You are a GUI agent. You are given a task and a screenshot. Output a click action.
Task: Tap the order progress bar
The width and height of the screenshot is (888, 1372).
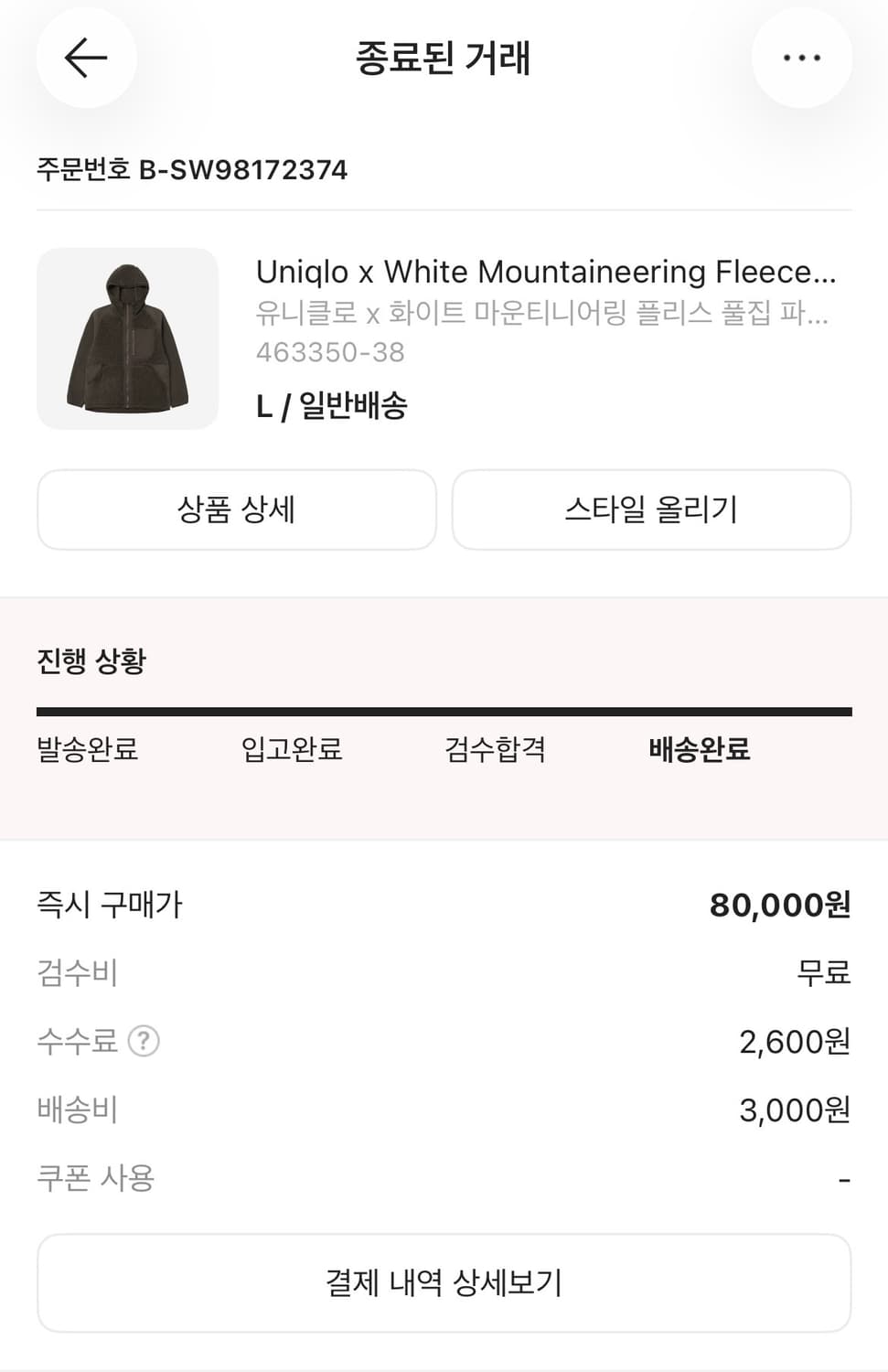click(x=444, y=708)
